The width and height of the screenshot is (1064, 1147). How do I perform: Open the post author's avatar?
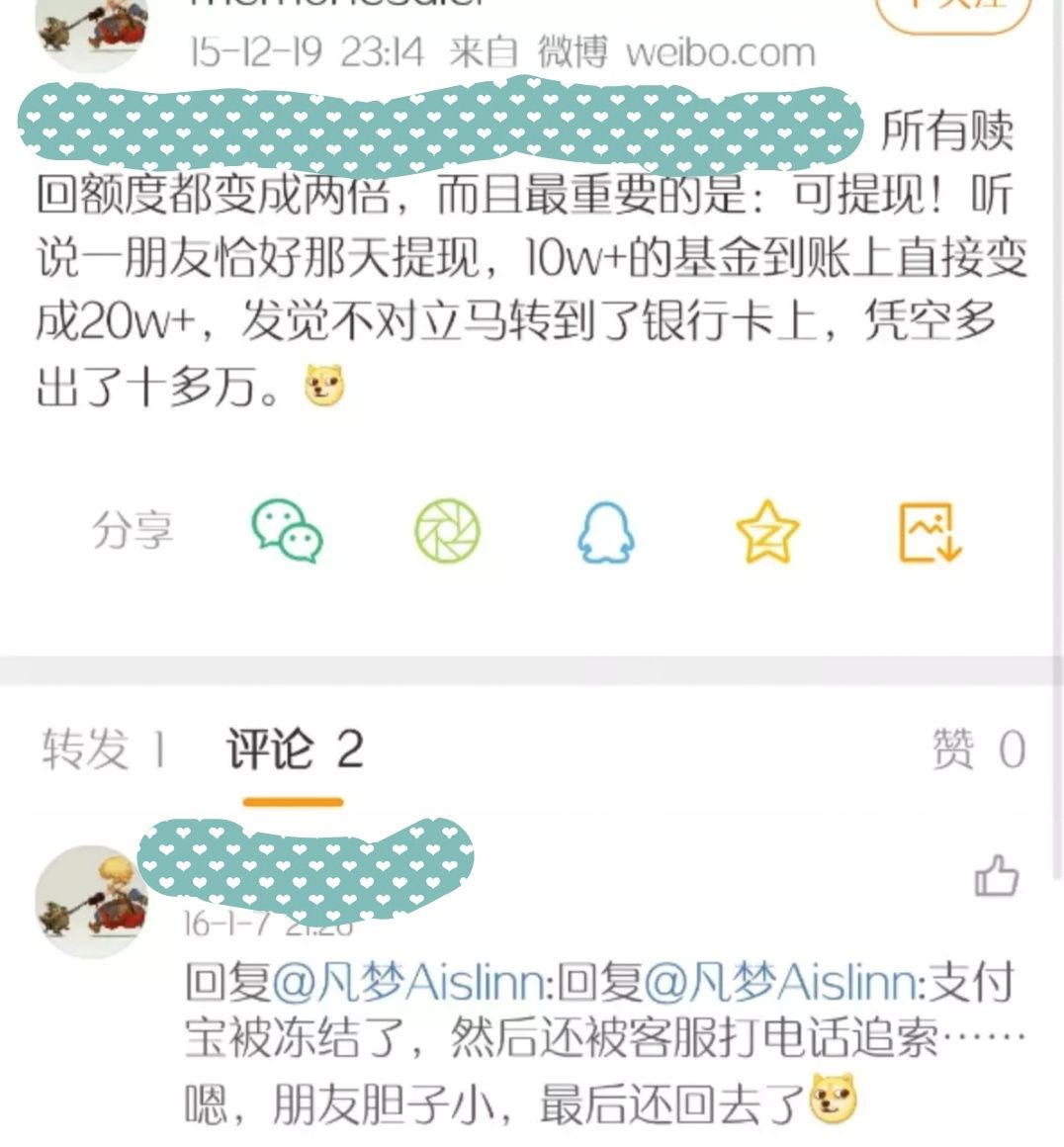[x=93, y=28]
